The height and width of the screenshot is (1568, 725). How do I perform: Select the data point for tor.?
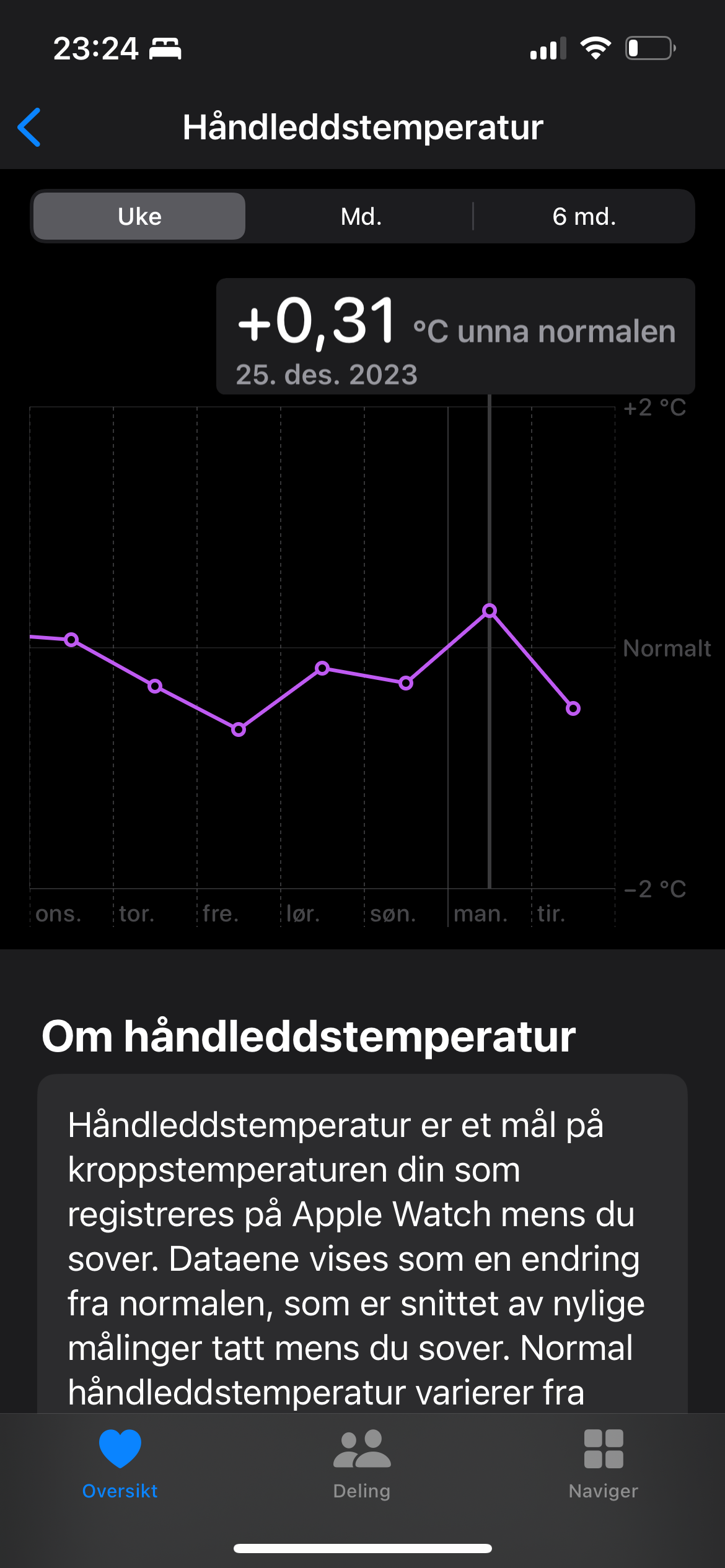click(155, 686)
